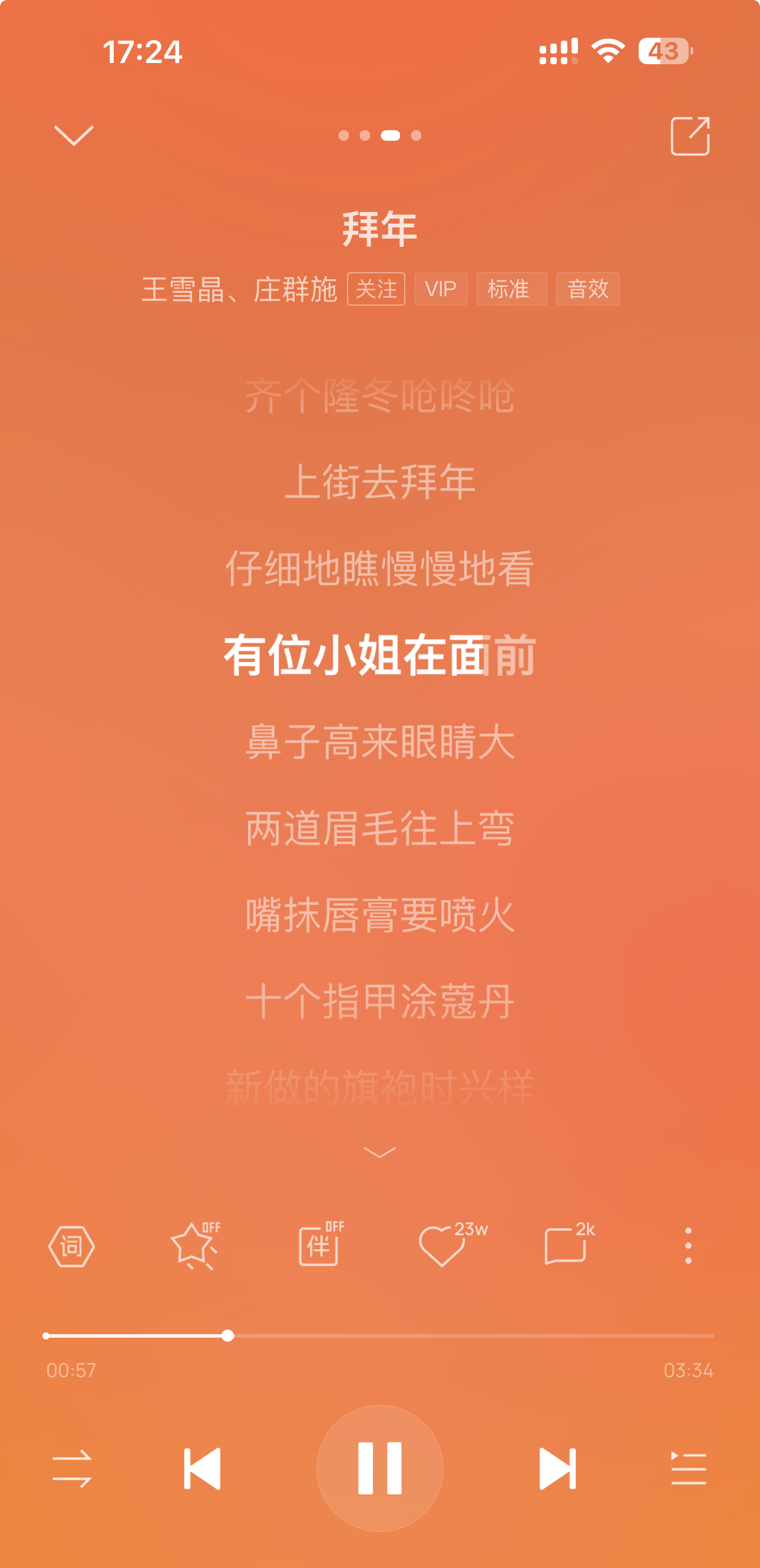The width and height of the screenshot is (760, 1568).
Task: Open the three-dot more options menu
Action: point(688,1245)
